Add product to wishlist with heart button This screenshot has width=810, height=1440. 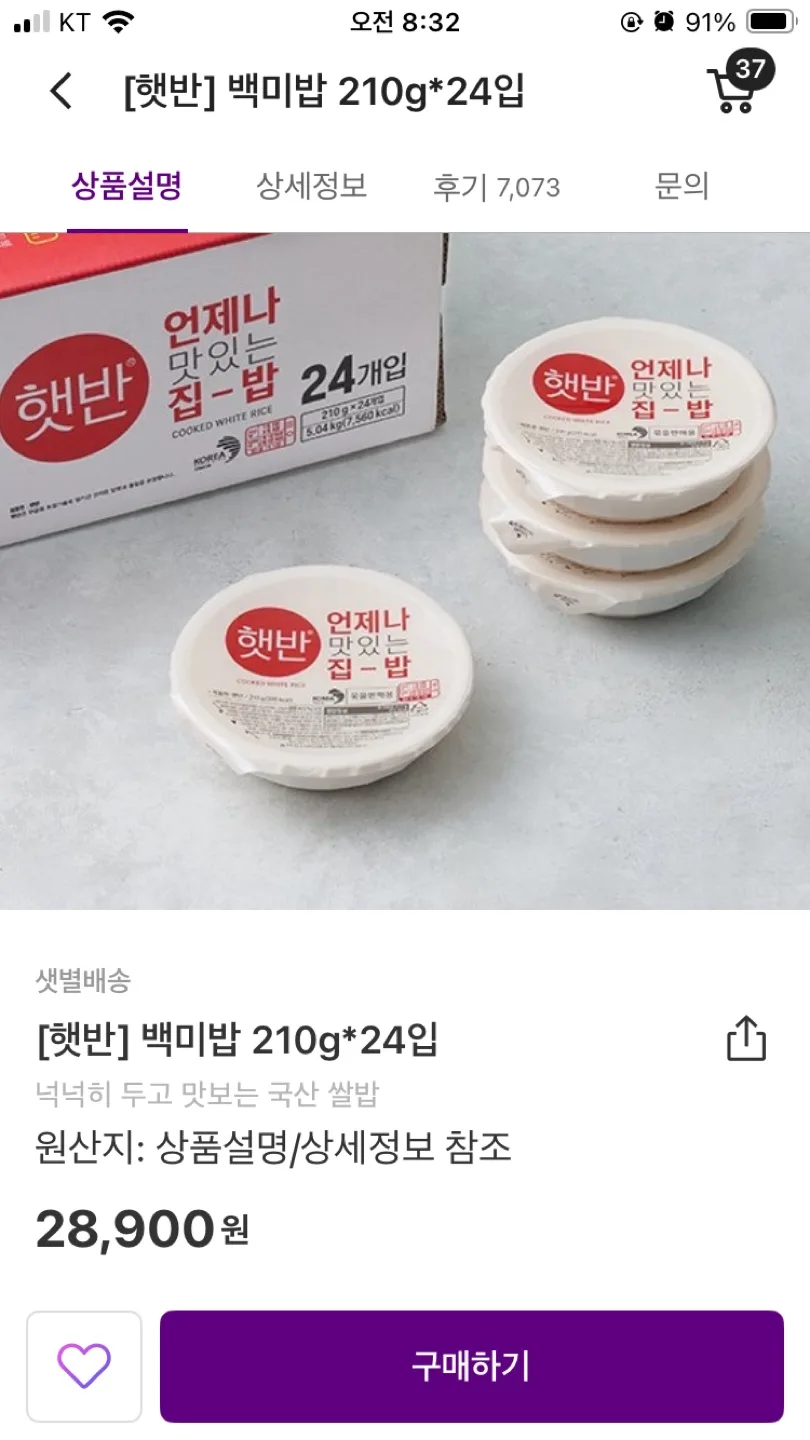pos(84,1366)
